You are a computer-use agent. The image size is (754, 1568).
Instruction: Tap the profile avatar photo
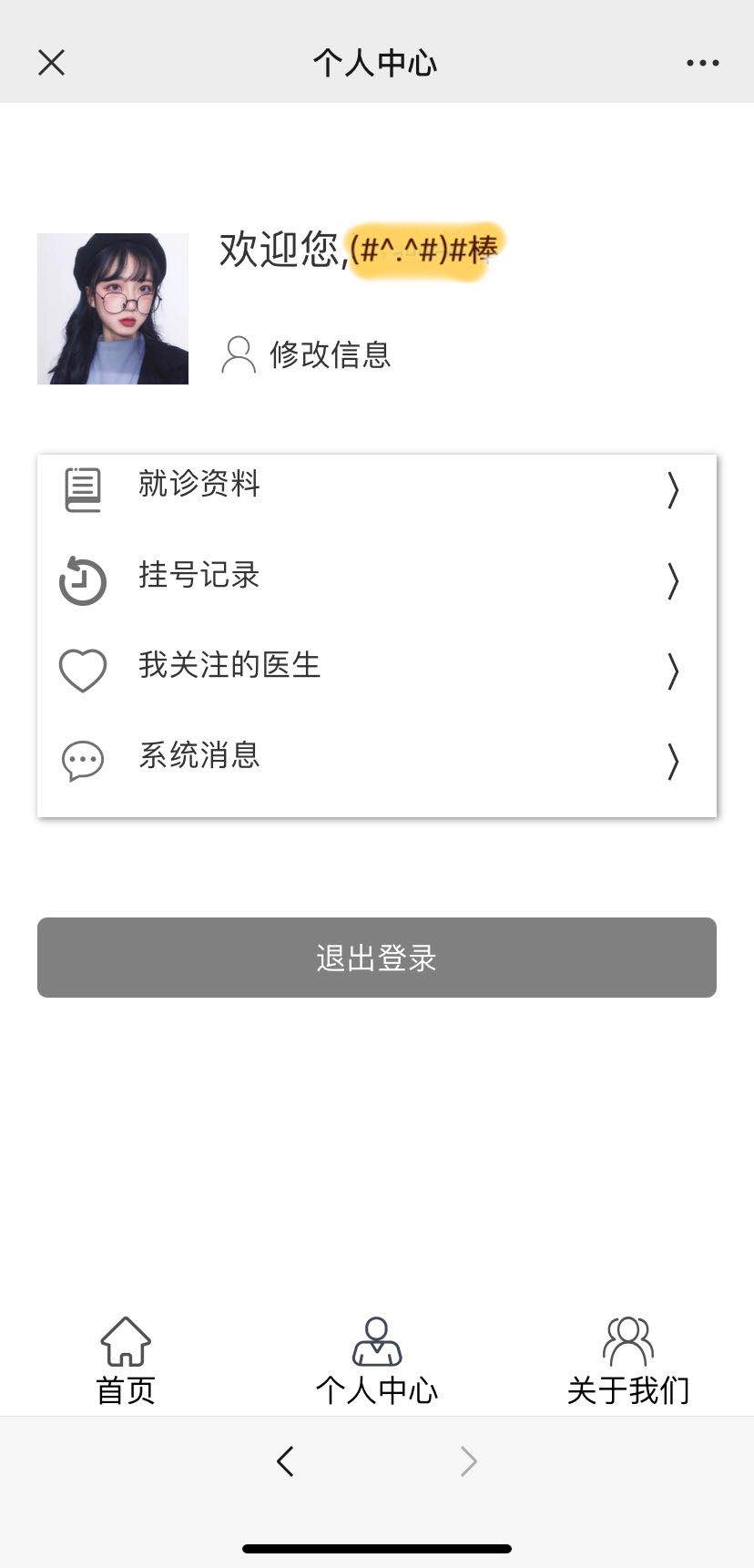click(113, 309)
